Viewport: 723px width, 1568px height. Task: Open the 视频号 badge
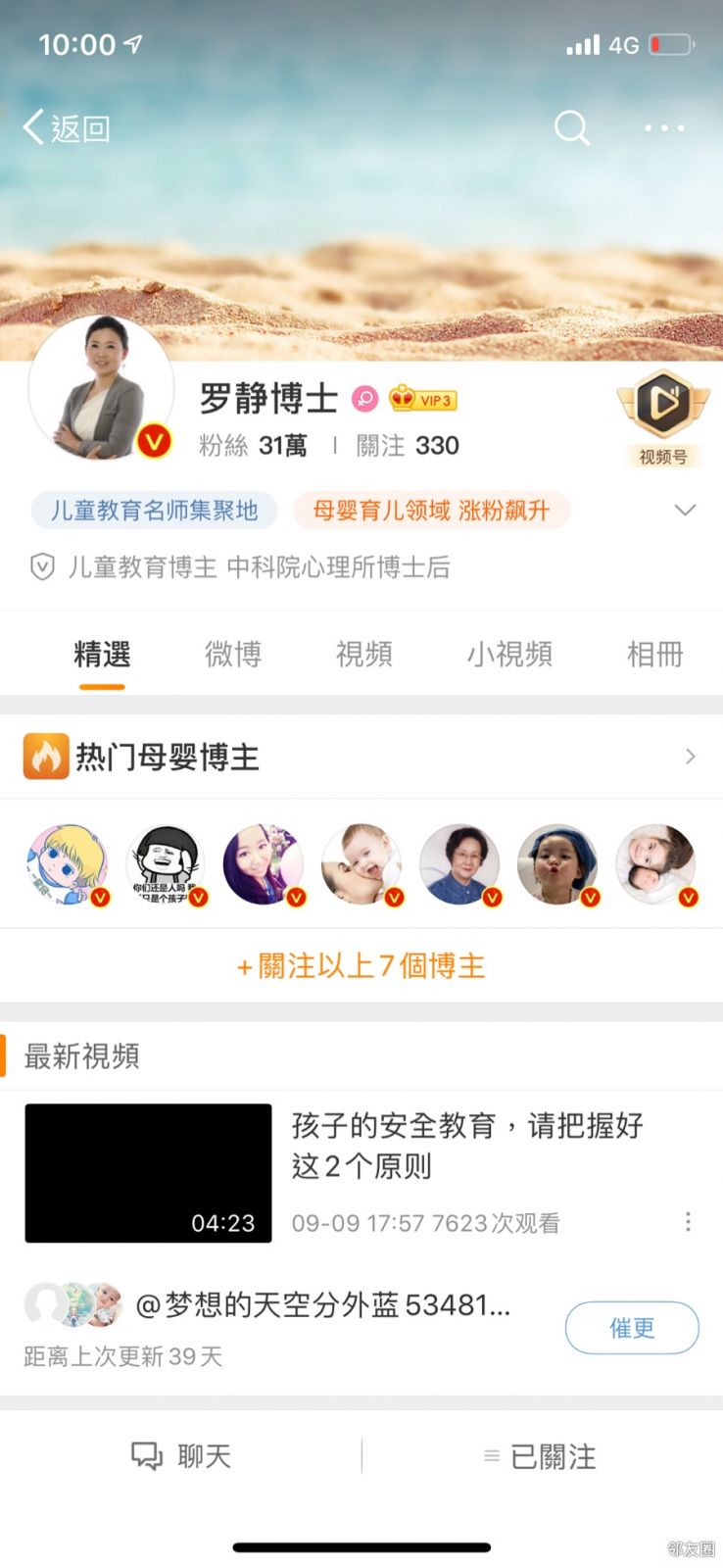tap(663, 418)
